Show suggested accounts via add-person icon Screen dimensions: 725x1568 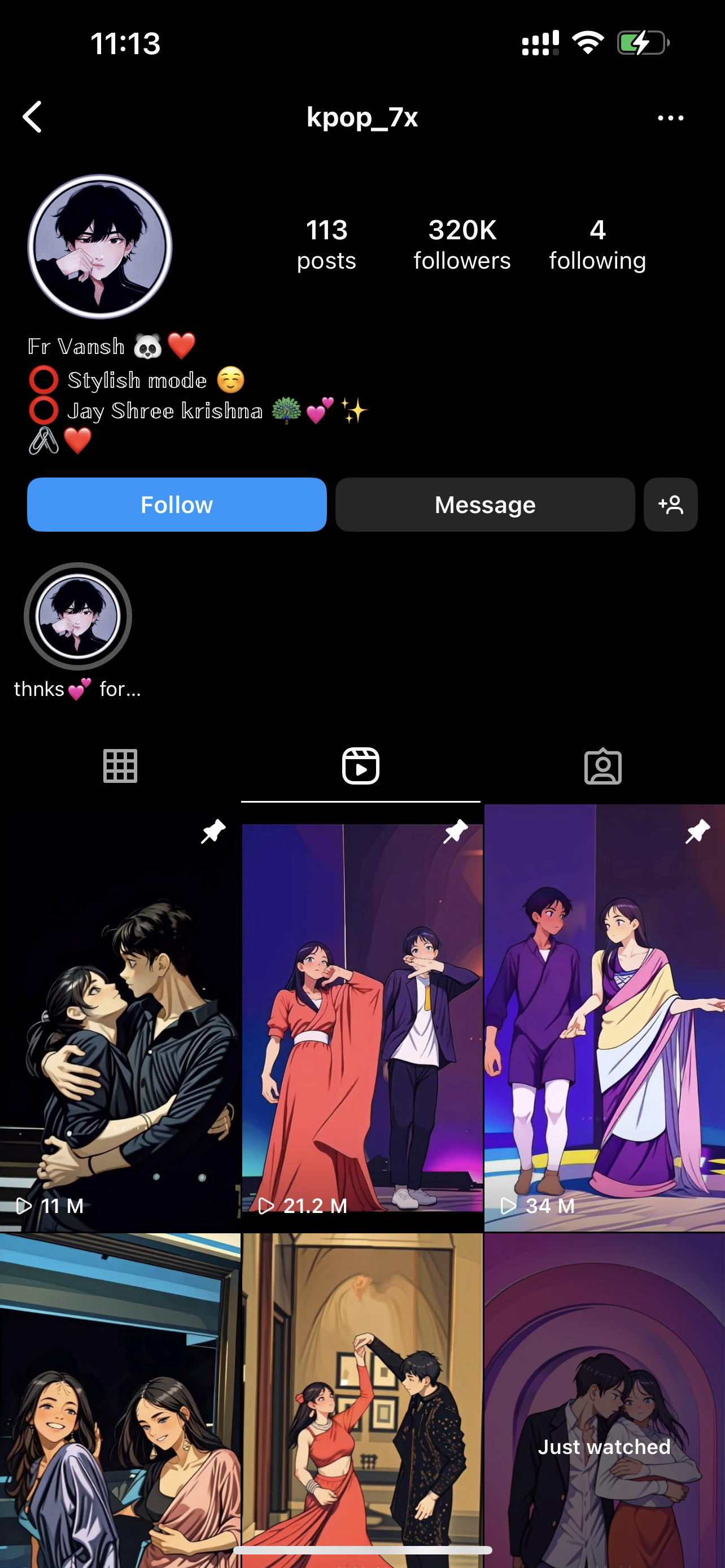[x=670, y=505]
